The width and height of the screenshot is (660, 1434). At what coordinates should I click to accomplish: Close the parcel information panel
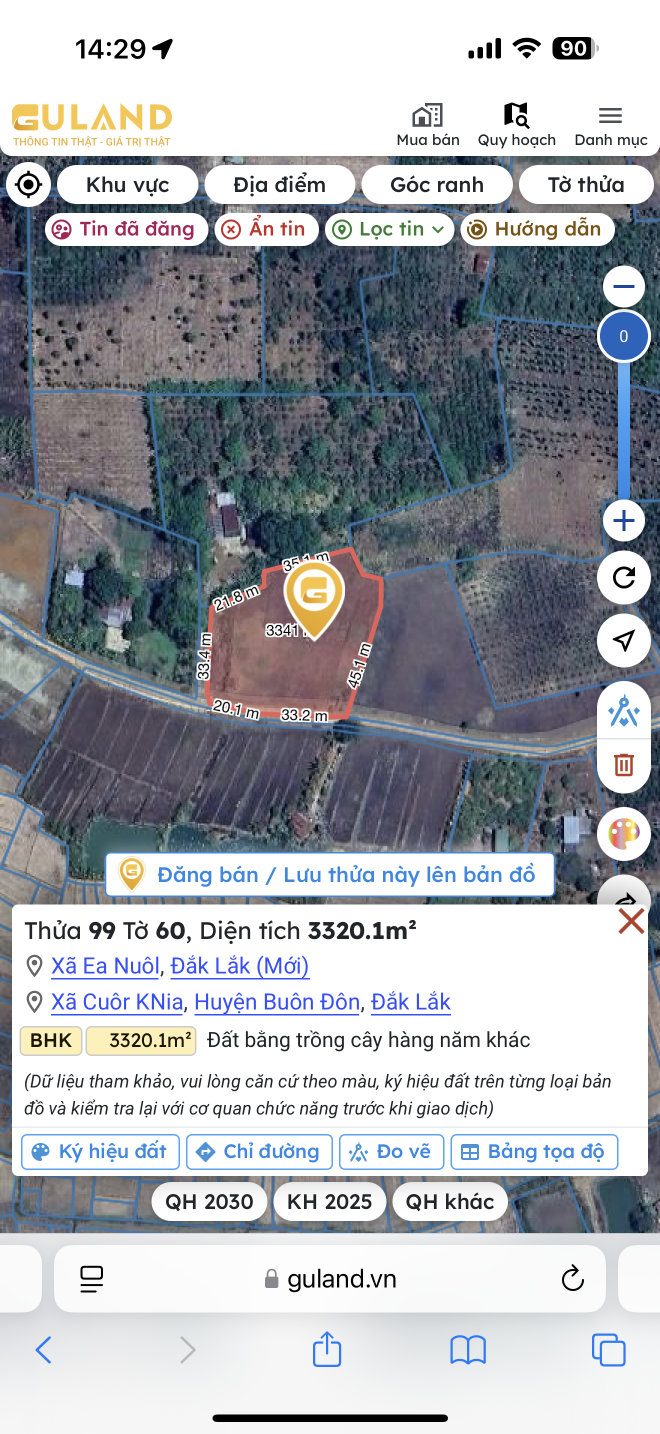coord(631,921)
